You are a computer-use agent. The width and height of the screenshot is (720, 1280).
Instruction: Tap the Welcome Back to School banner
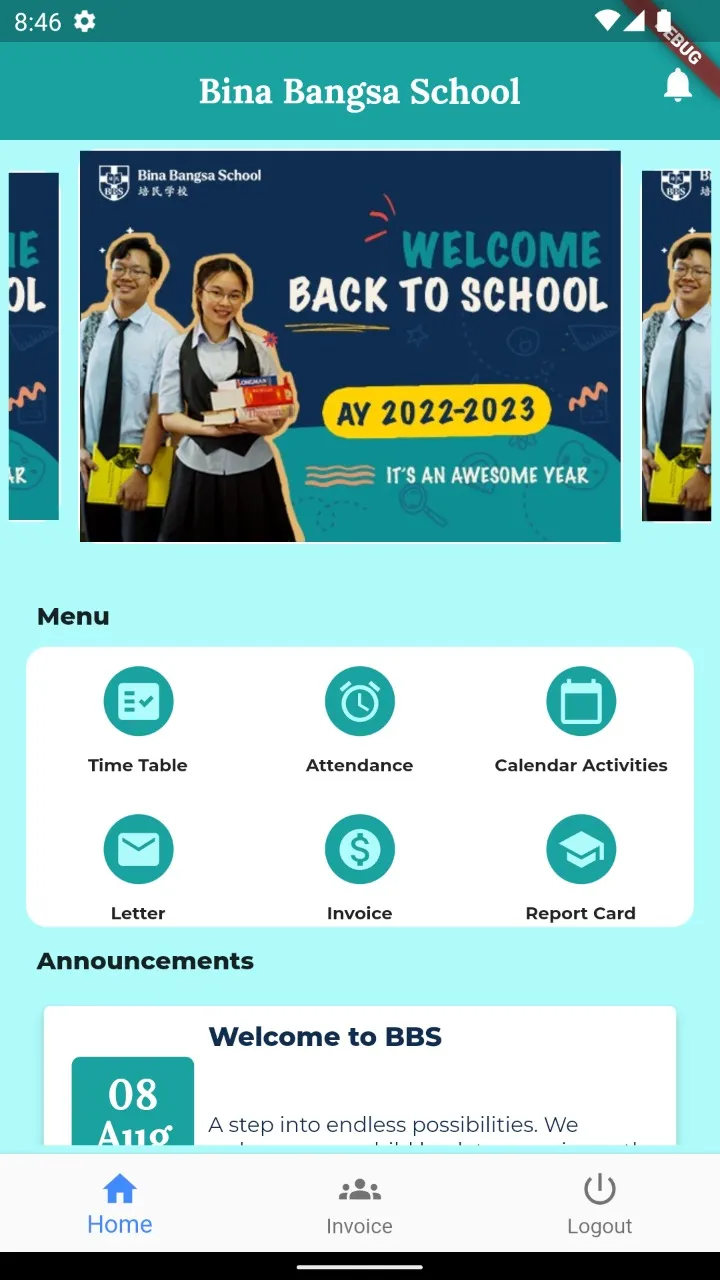[350, 346]
